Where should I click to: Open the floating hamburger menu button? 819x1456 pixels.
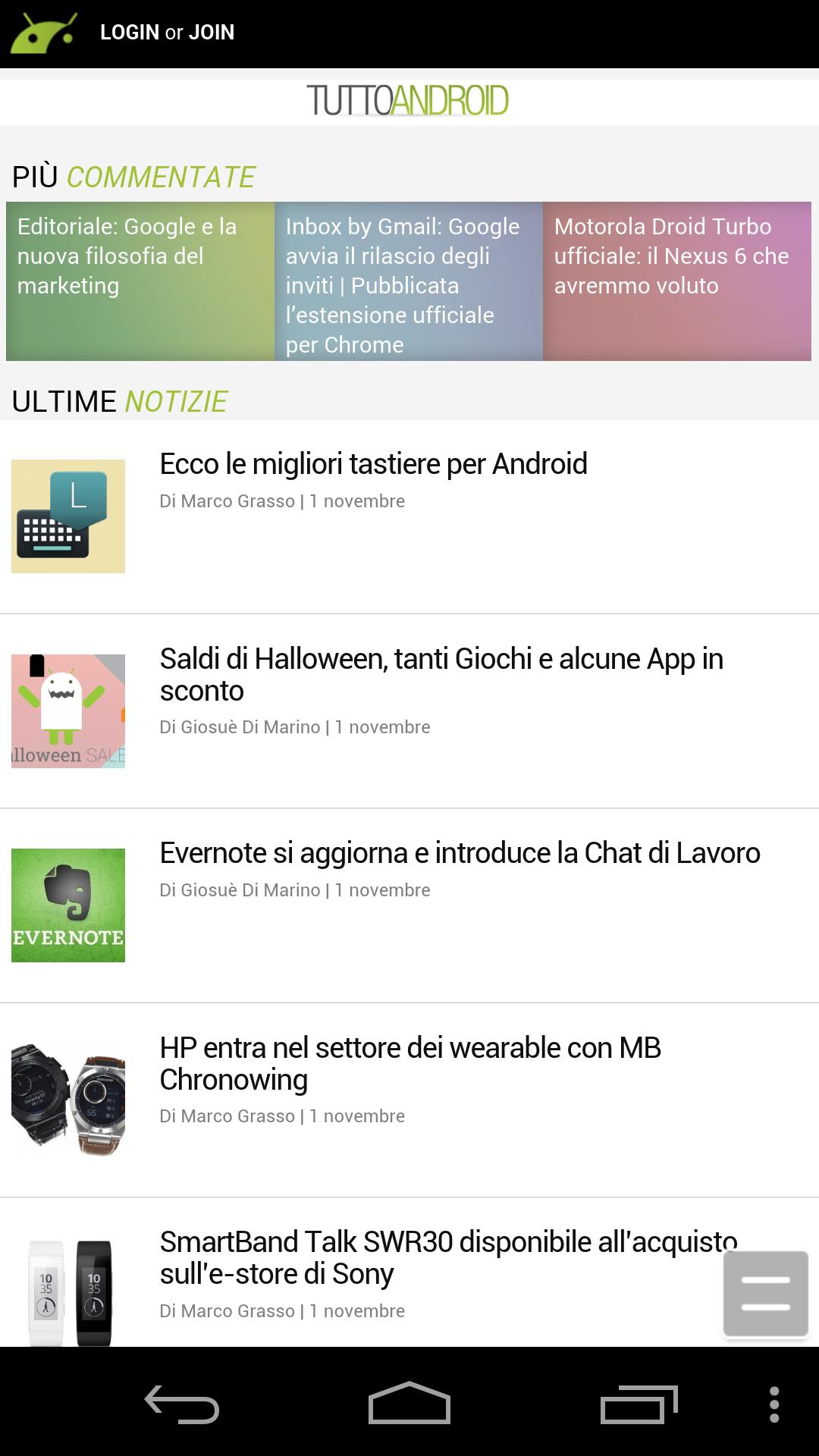click(x=766, y=1294)
